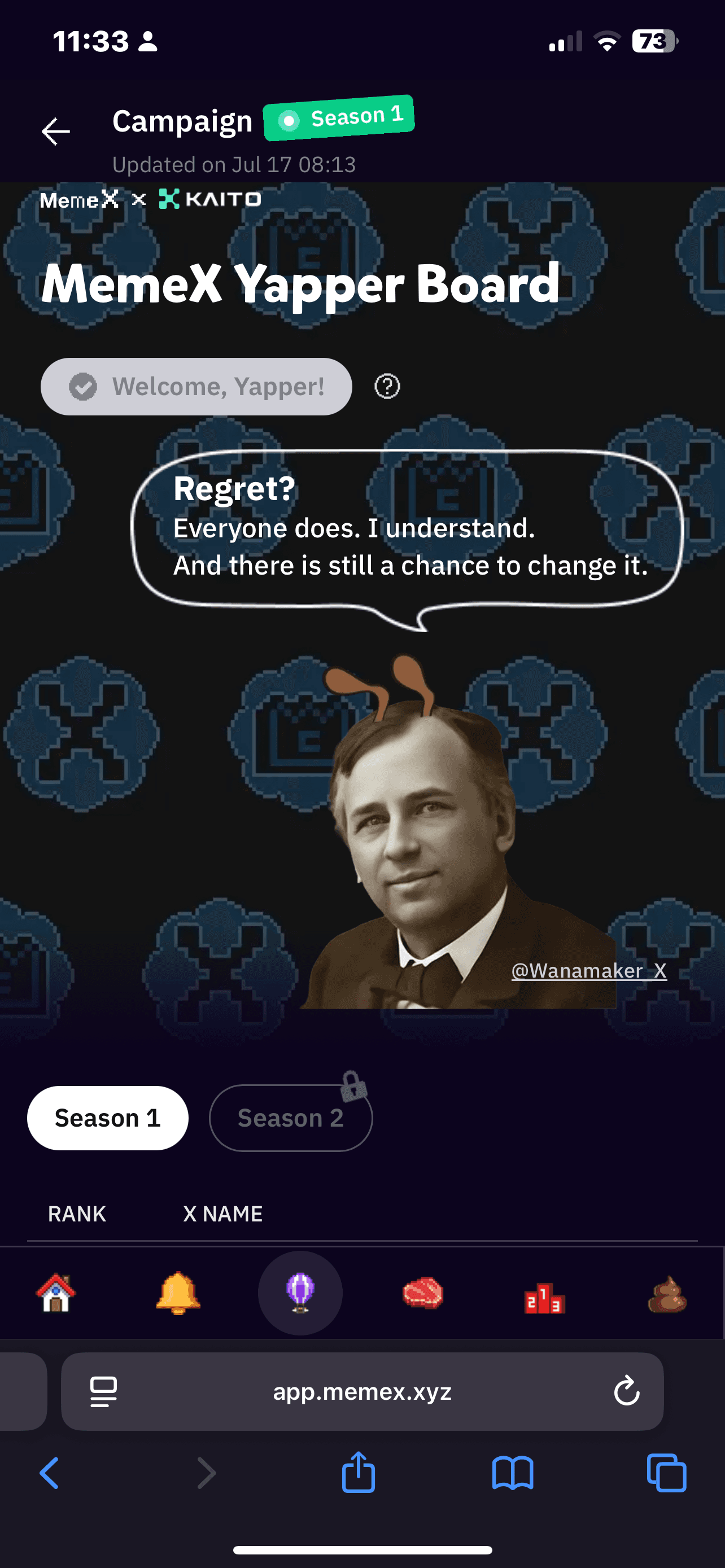Switch to the locked Season 2 tab
Viewport: 725px width, 1568px height.
(x=290, y=1118)
